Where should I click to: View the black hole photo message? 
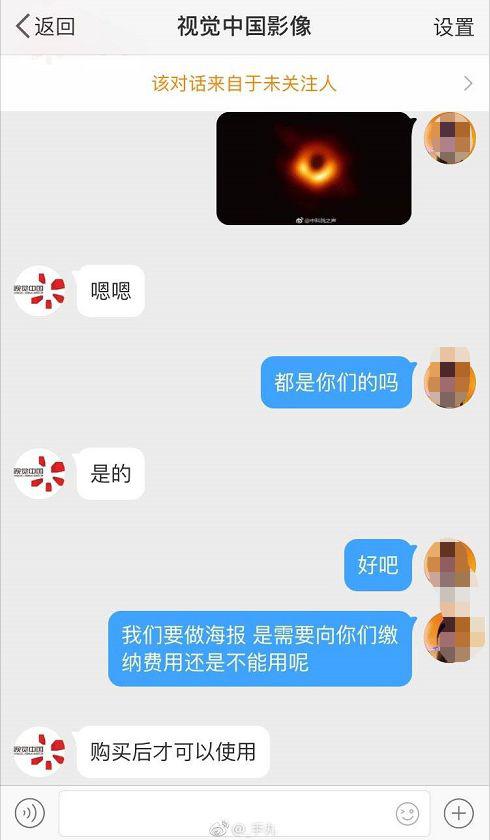pos(314,168)
